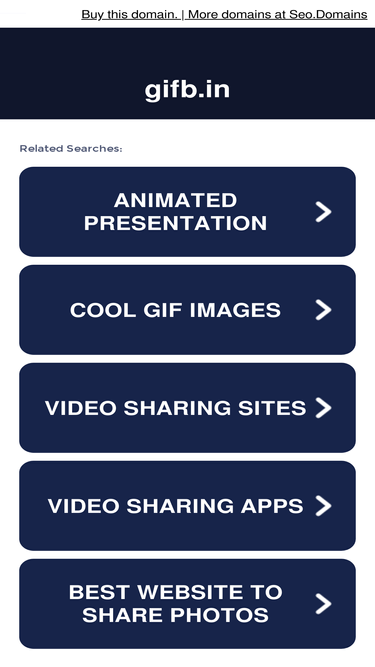The image size is (375, 667).
Task: Open Cool GIF Images related search
Action: coord(188,310)
